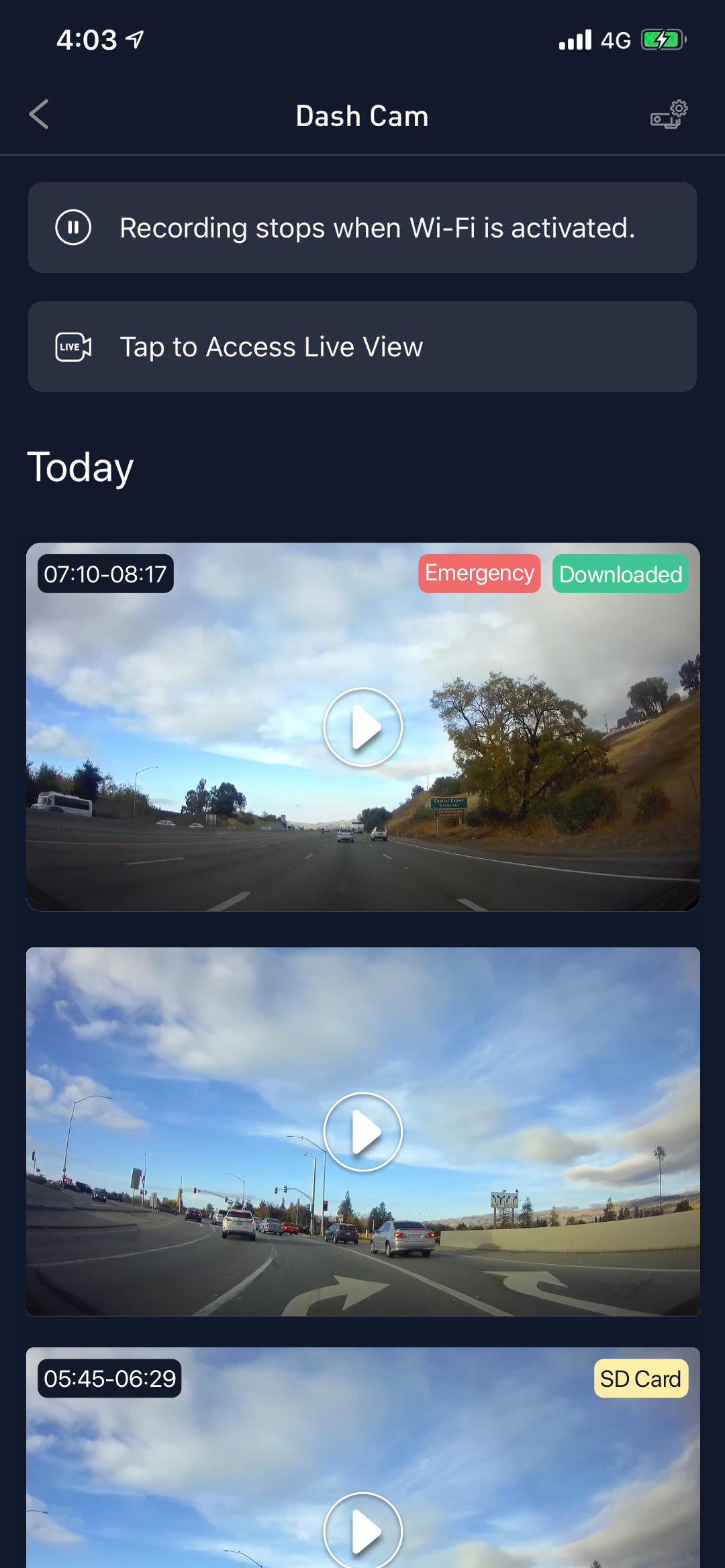Play the 05:45-06:29 SD Card video
This screenshot has width=725, height=1568.
pyautogui.click(x=363, y=1530)
